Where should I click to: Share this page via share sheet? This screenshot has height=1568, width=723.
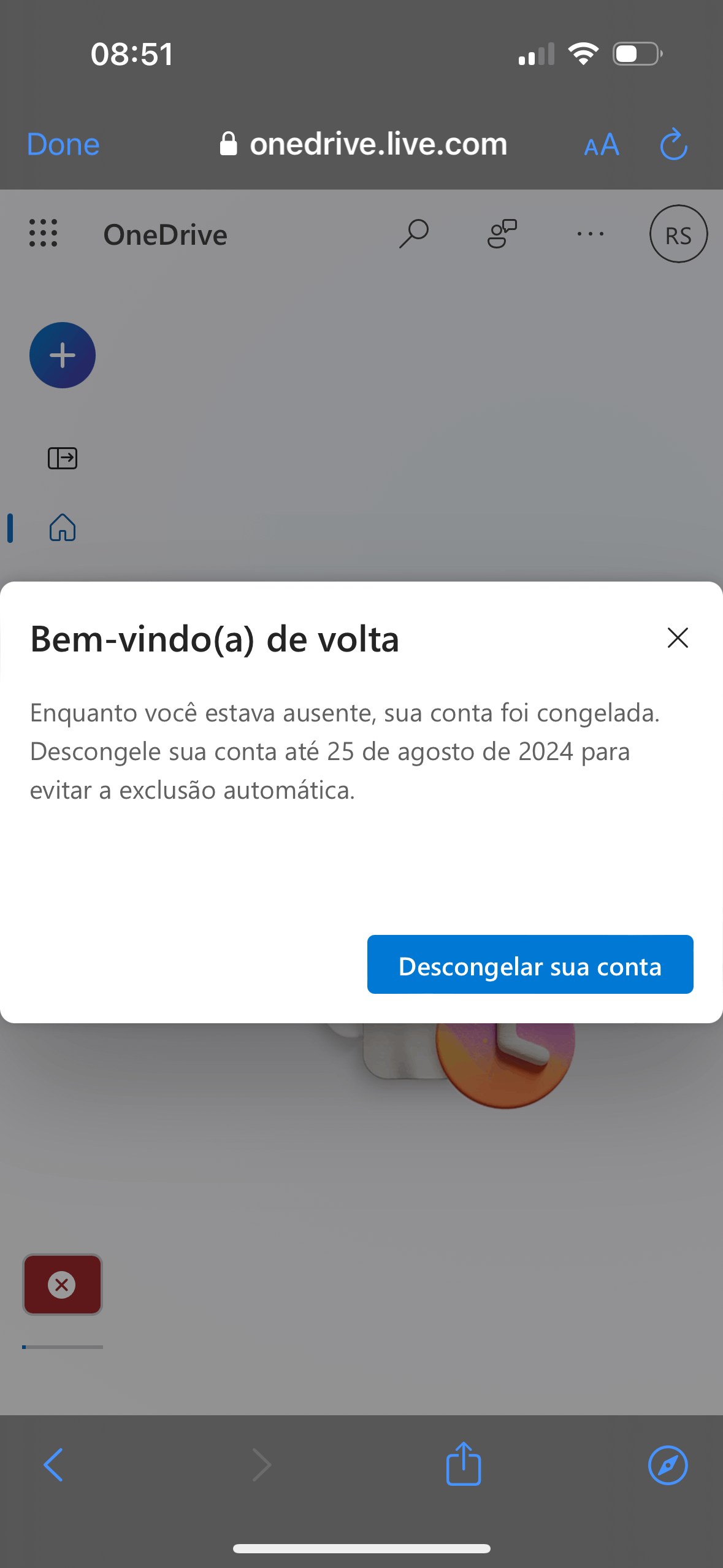click(464, 1464)
